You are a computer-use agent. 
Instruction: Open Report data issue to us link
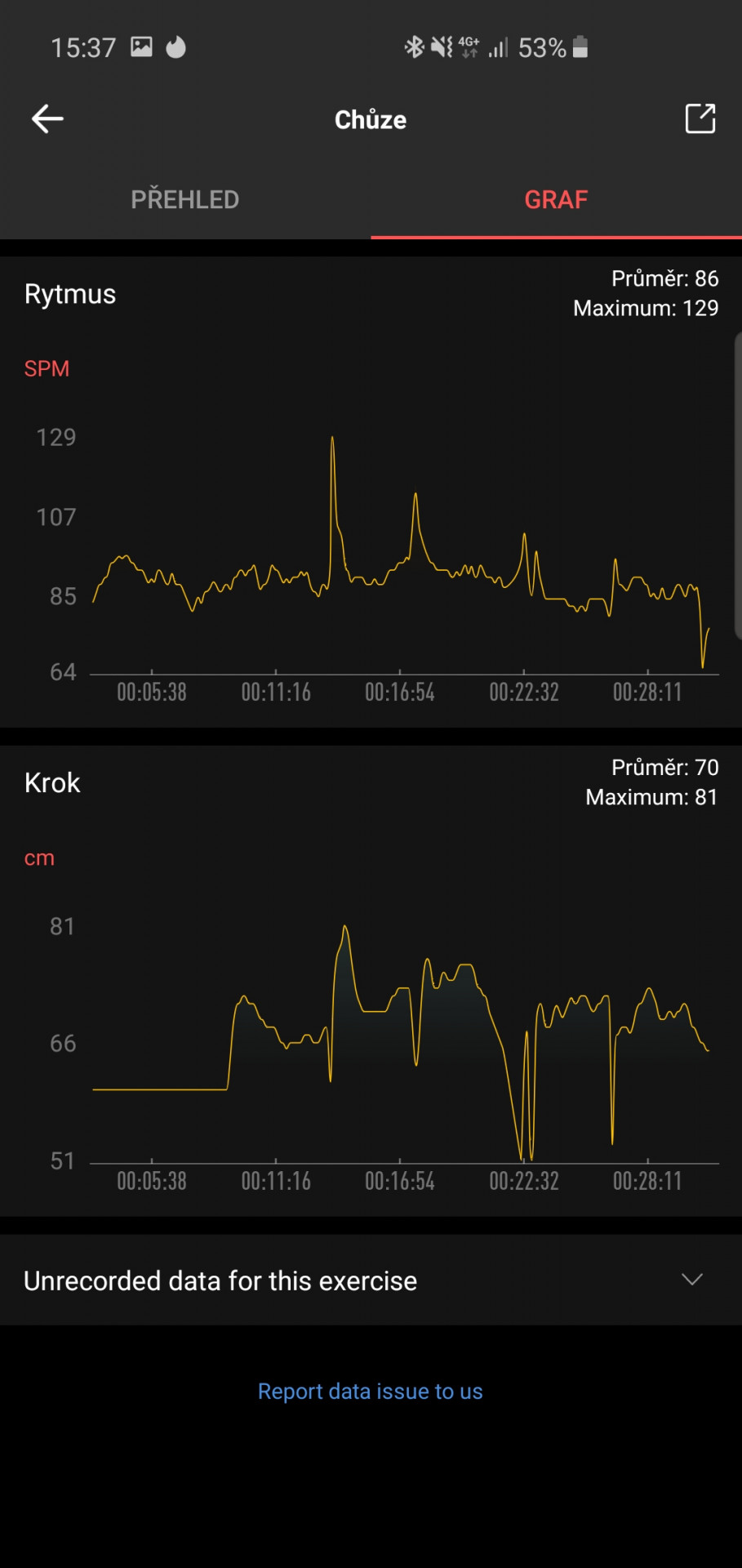[371, 1391]
